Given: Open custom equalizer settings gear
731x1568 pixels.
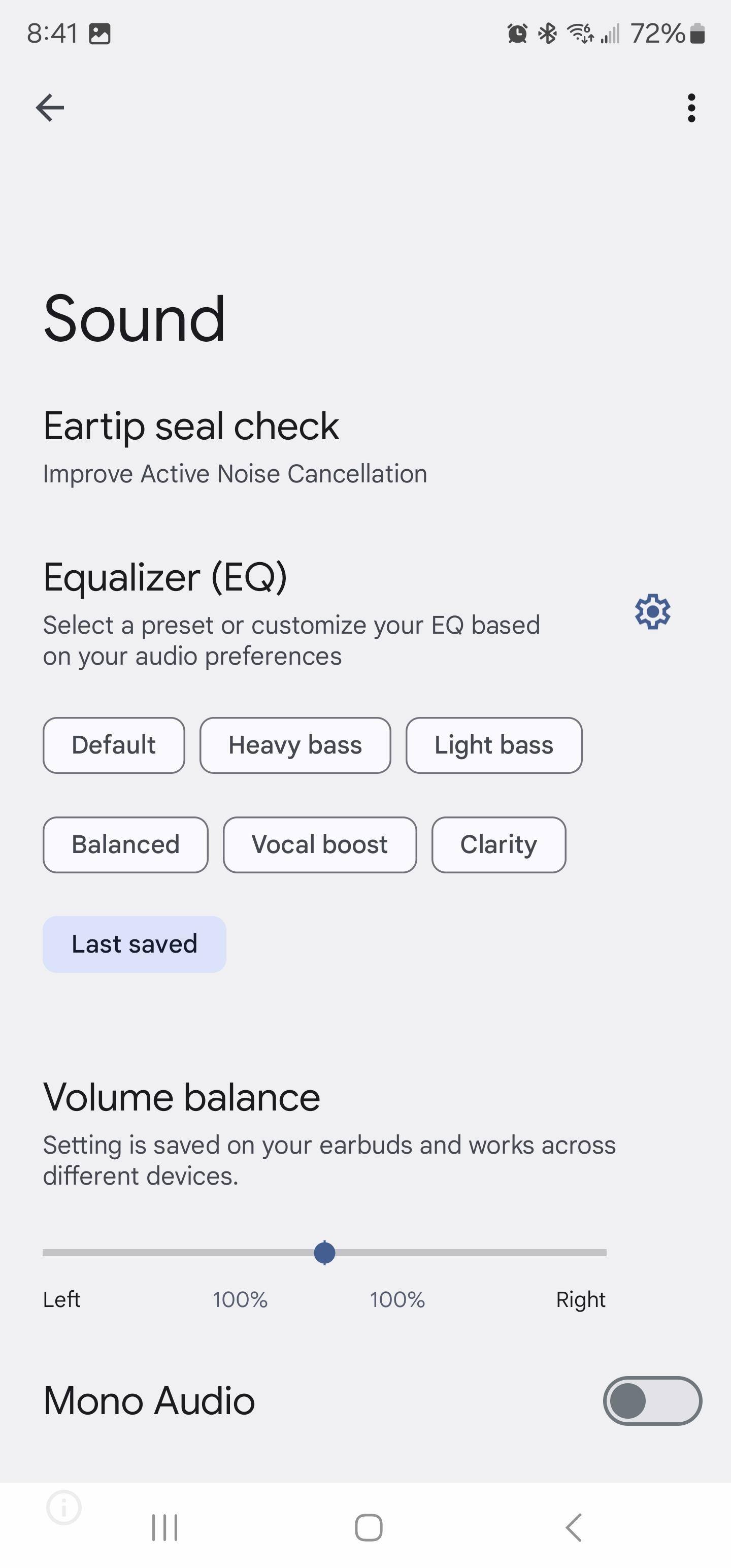Looking at the screenshot, I should point(652,611).
